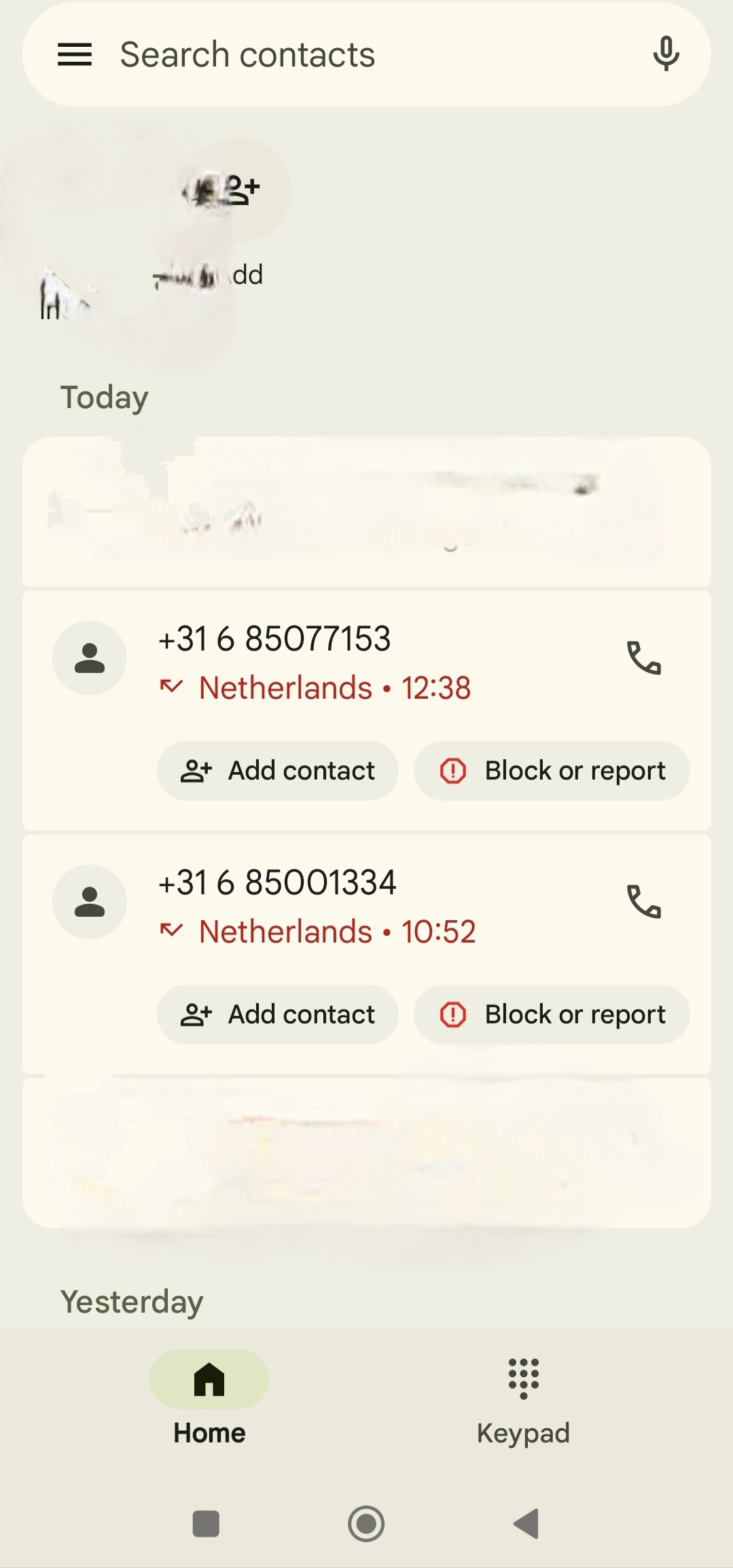The width and height of the screenshot is (733, 1568).
Task: Add contact for +31 6 85001334
Action: (x=278, y=1015)
